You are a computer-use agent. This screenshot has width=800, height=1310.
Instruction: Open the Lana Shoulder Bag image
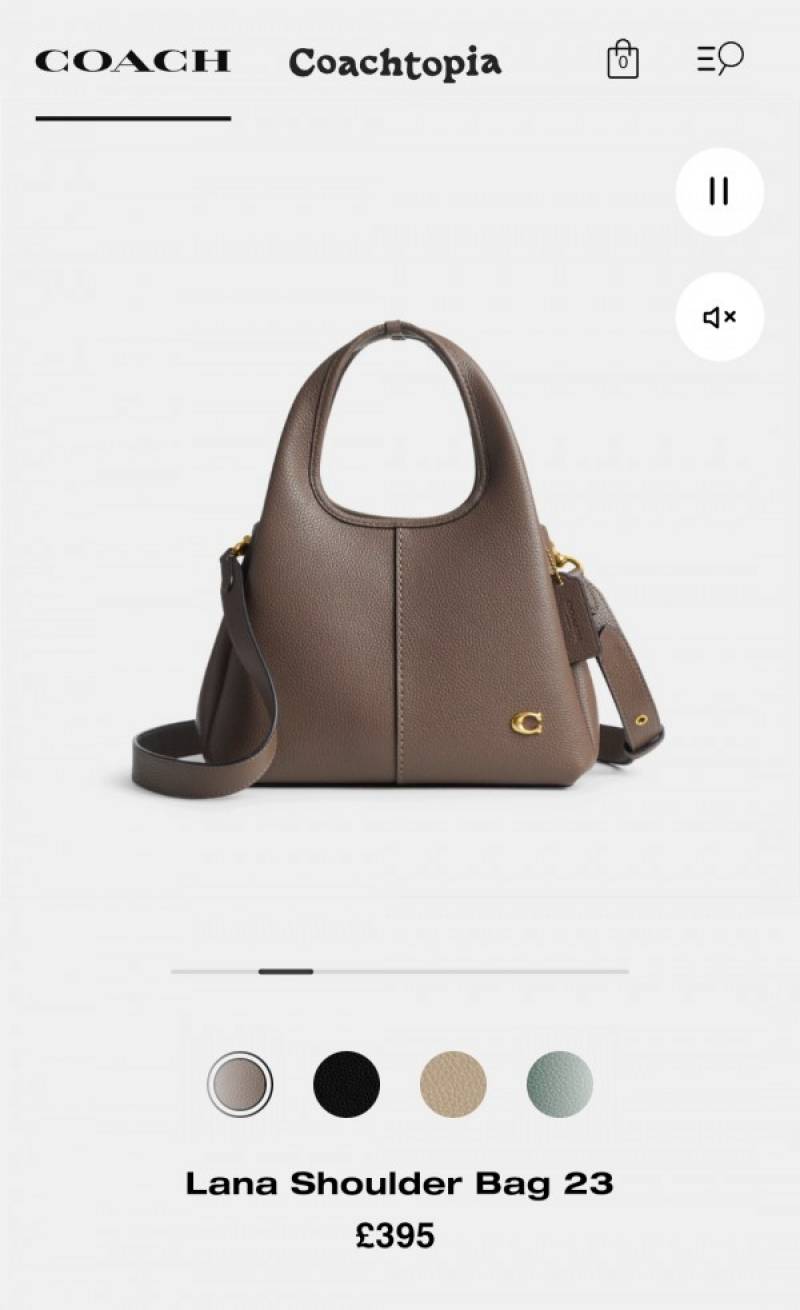[x=398, y=560]
